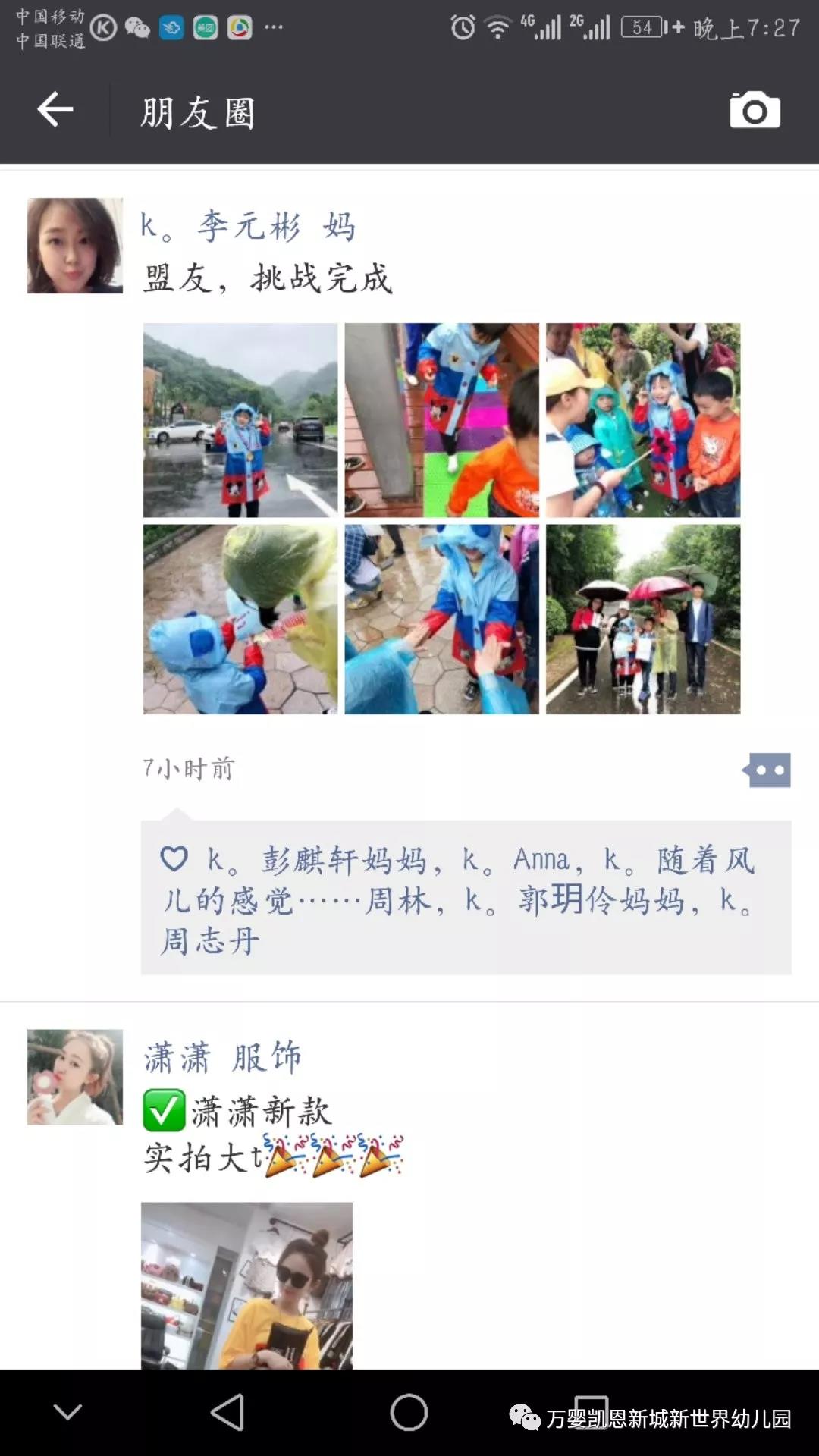Image resolution: width=819 pixels, height=1456 pixels.
Task: View the photo of child in blue raincoat crouching
Action: click(240, 619)
